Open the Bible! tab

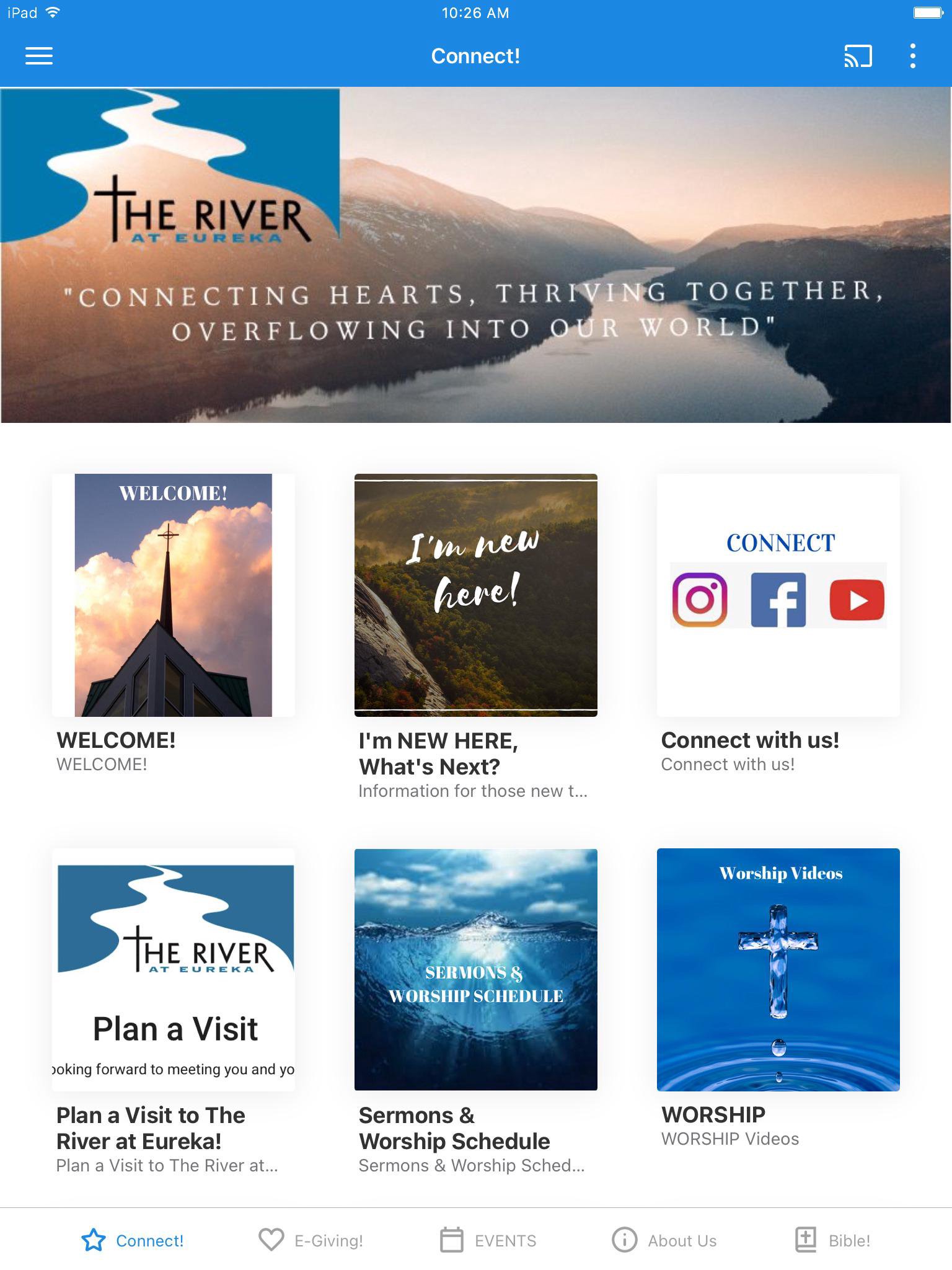click(833, 1240)
